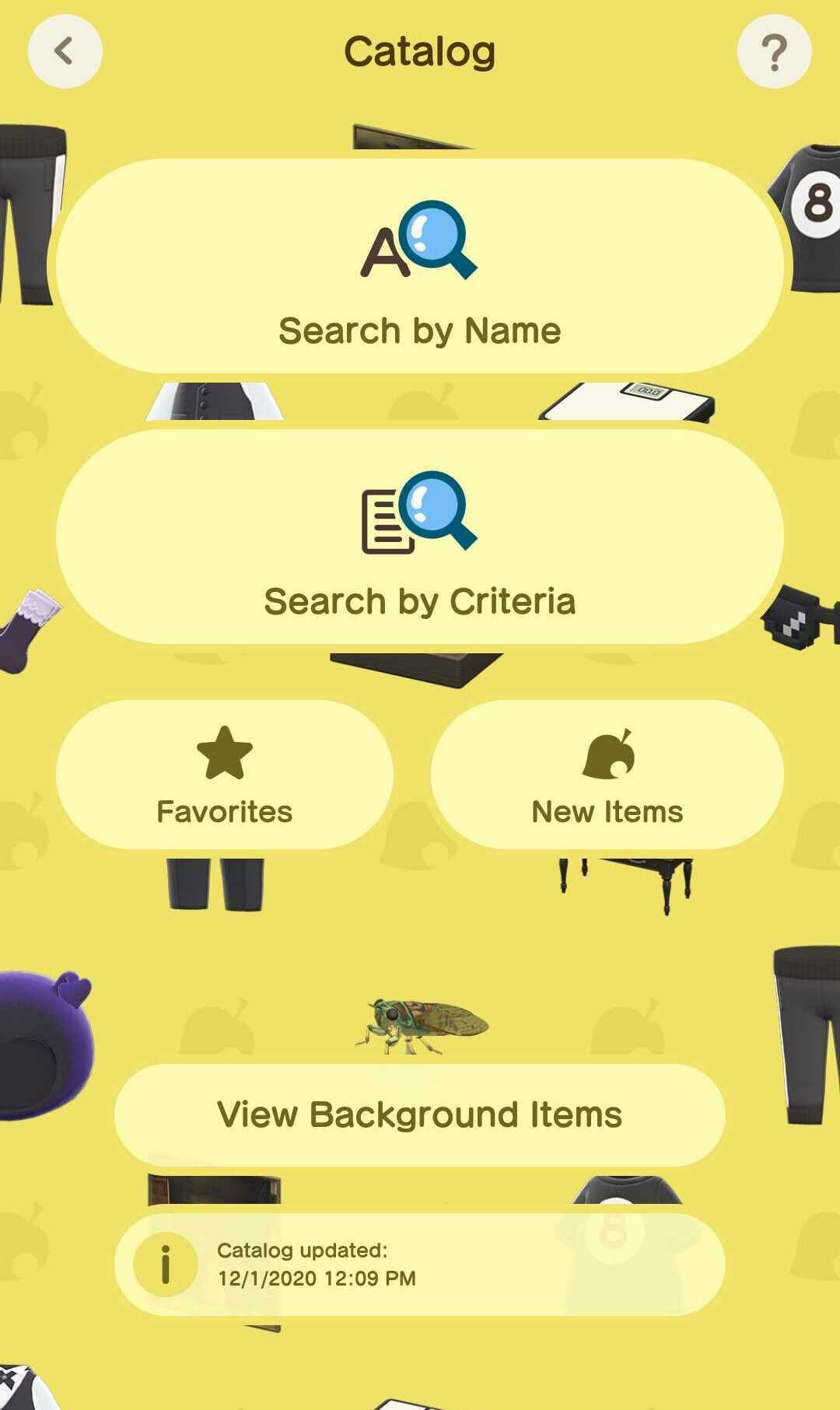Open help with the question mark icon
Image resolution: width=840 pixels, height=1410 pixels.
click(x=775, y=51)
